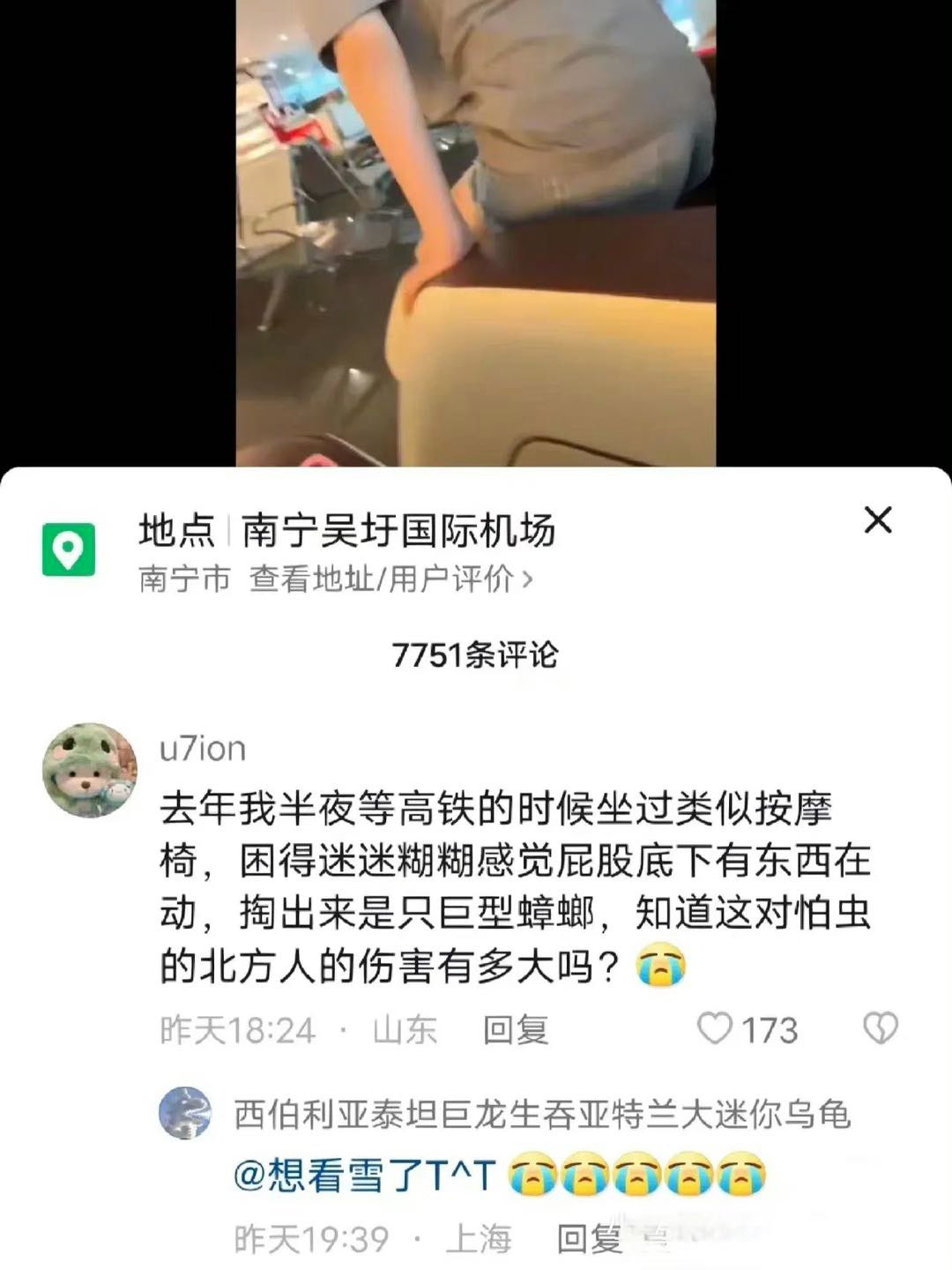Viewport: 952px width, 1270px height.
Task: Like u7ion's comment
Action: 715,1028
